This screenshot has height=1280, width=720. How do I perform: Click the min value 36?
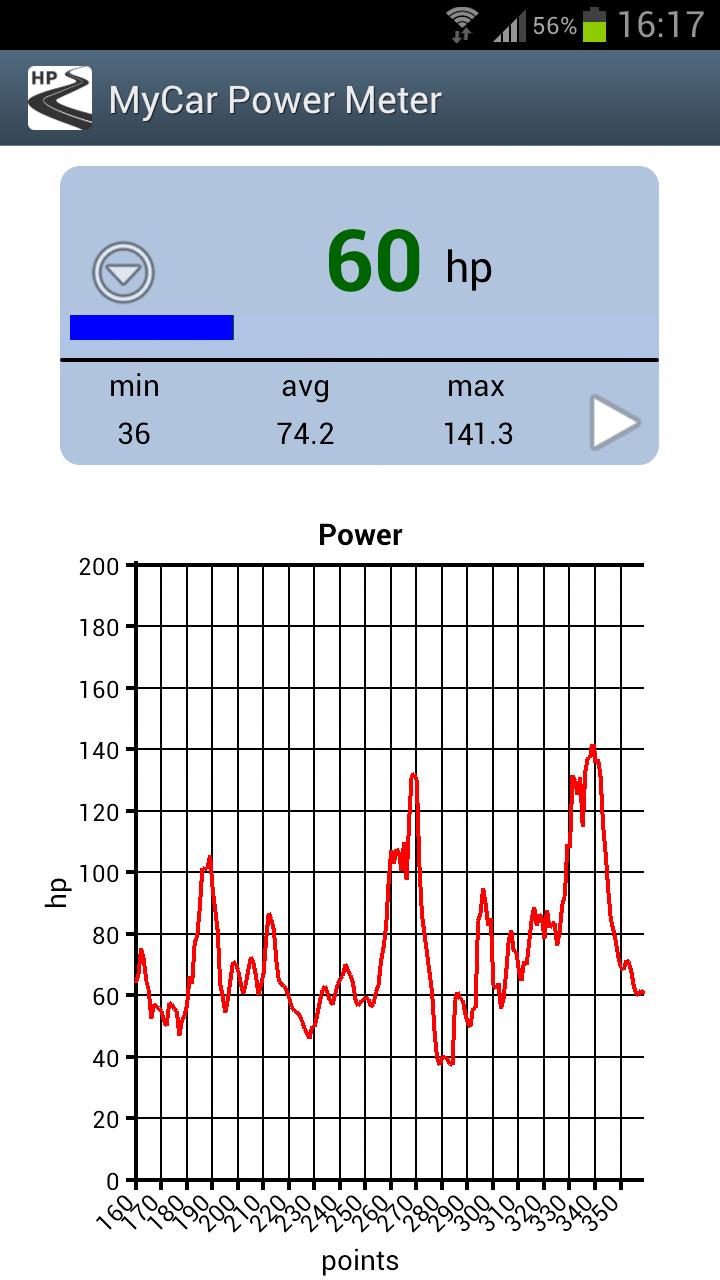[x=134, y=433]
